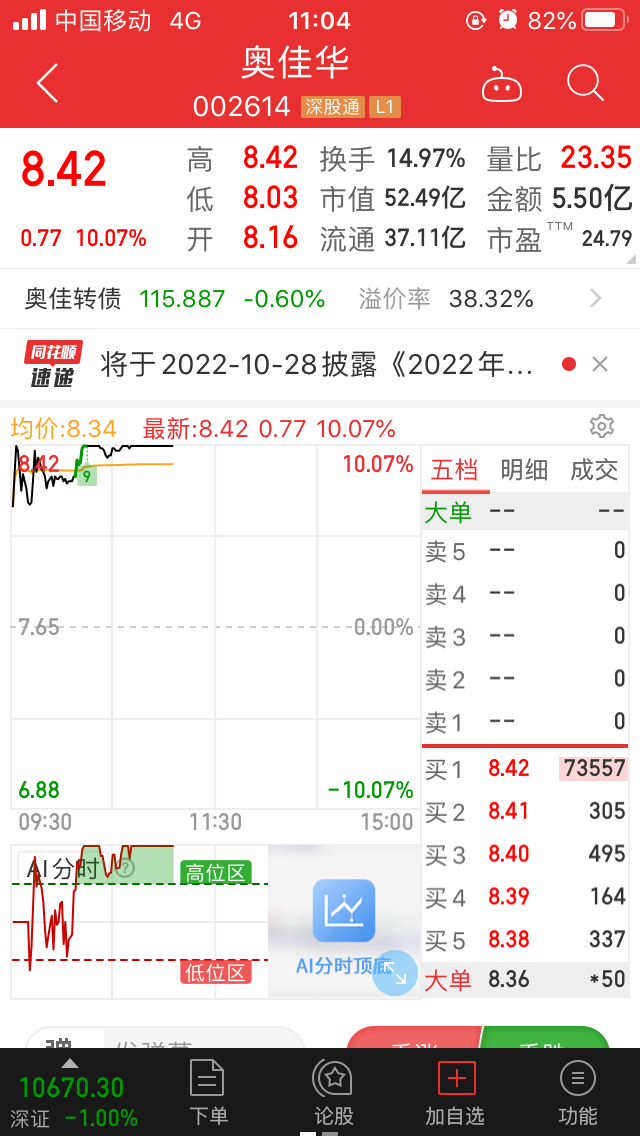This screenshot has width=640, height=1136.
Task: Select the 五档 order book tab
Action: point(455,470)
